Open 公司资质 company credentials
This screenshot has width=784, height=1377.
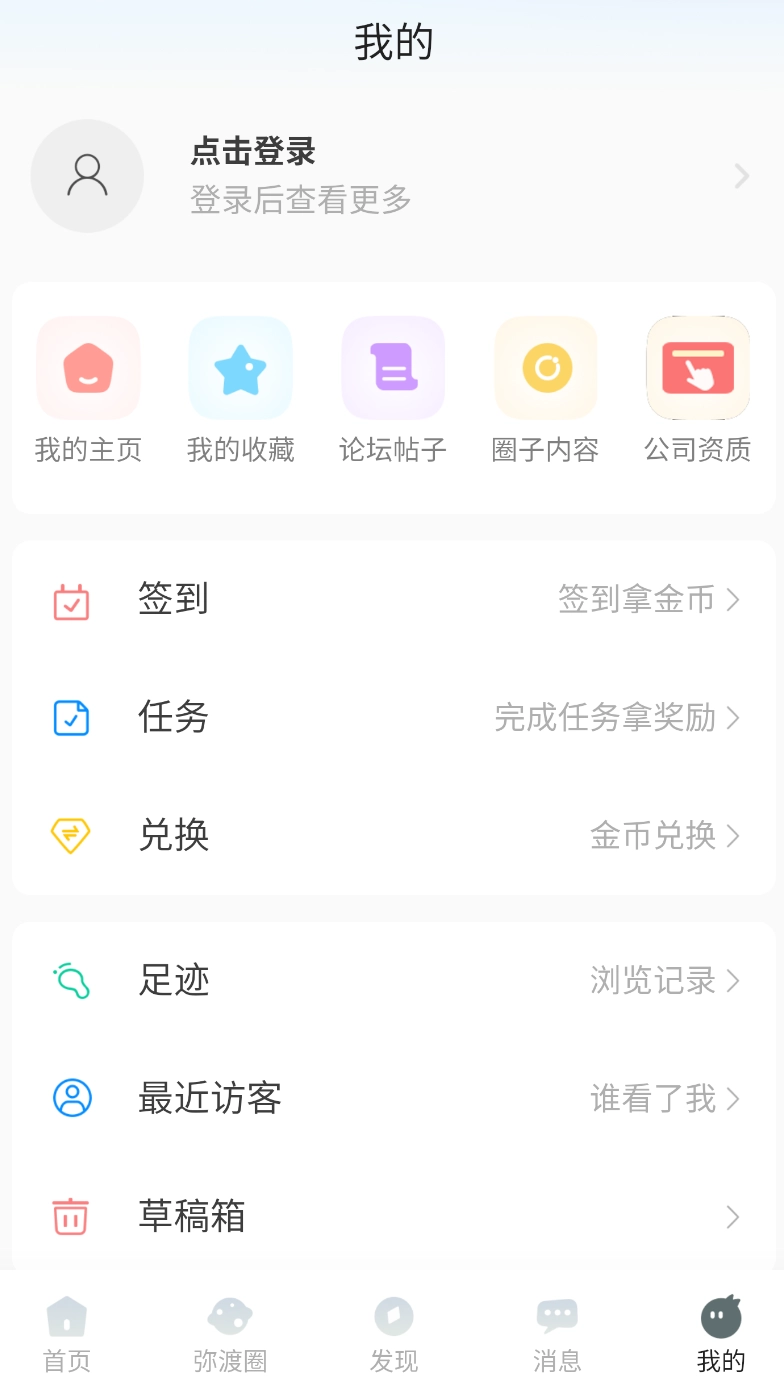click(698, 390)
